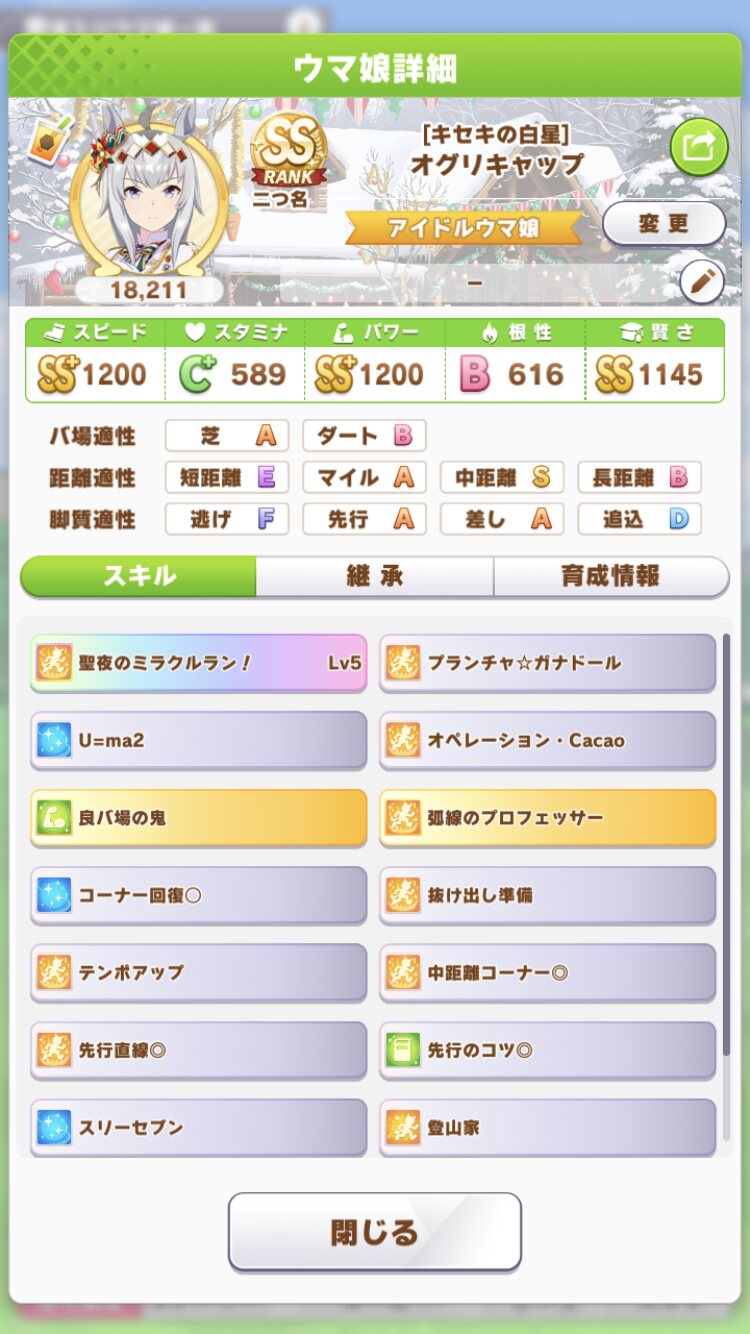View the コーナー回復○ skill
Viewport: 750px width, 1334px height.
(x=198, y=895)
